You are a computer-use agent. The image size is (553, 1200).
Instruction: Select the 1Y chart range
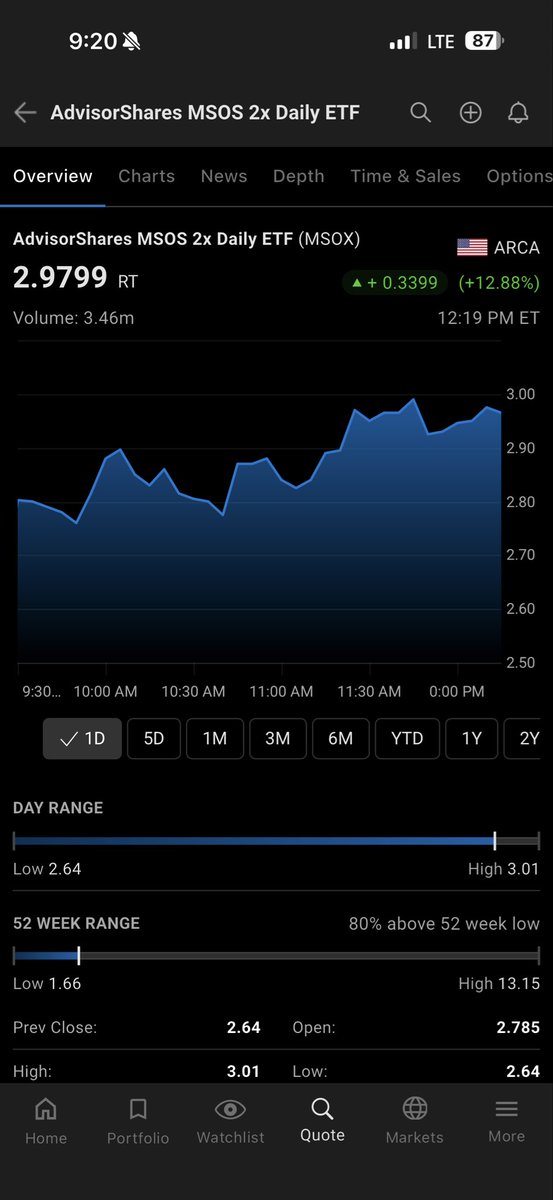coord(471,739)
